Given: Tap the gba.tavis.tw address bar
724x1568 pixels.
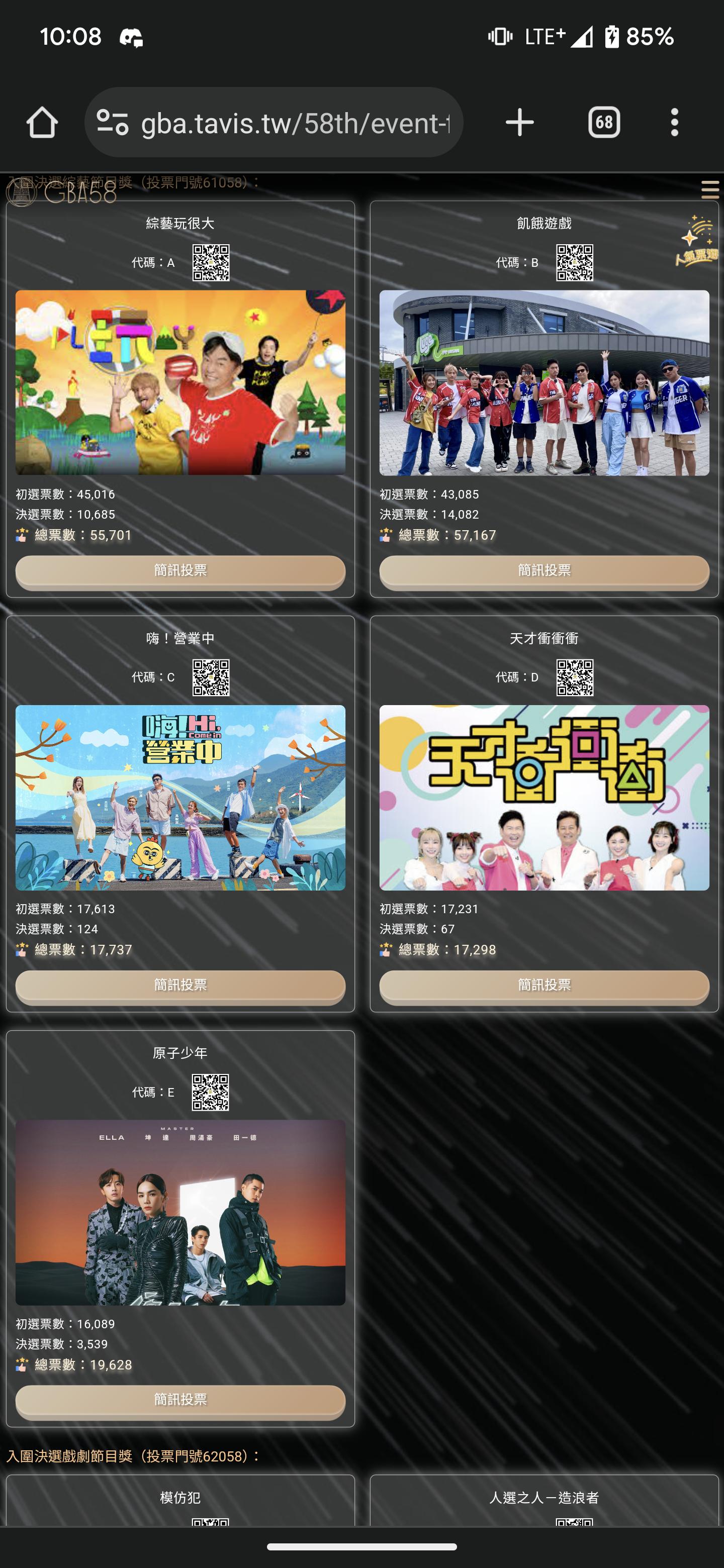Looking at the screenshot, I should (x=295, y=123).
